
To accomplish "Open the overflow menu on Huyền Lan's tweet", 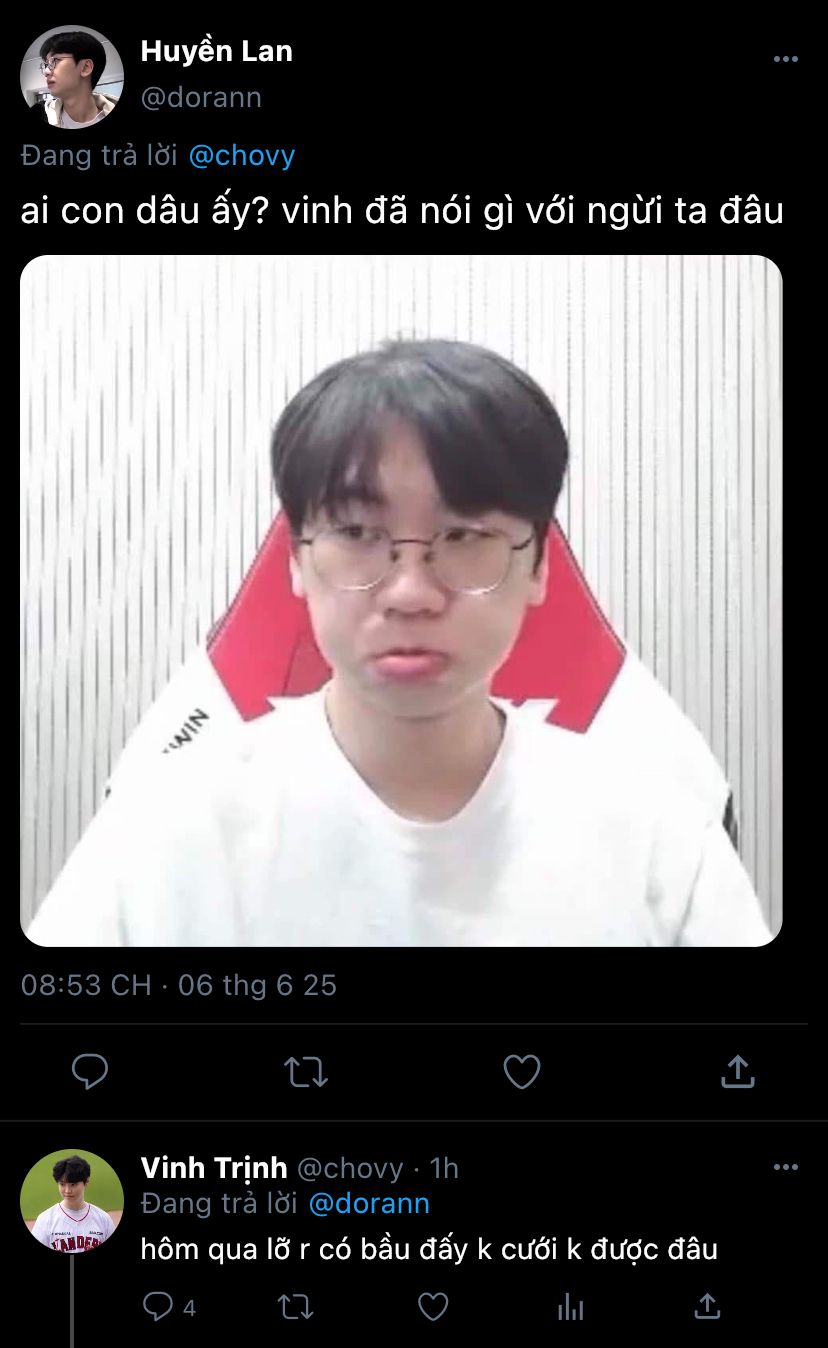I will click(x=786, y=59).
